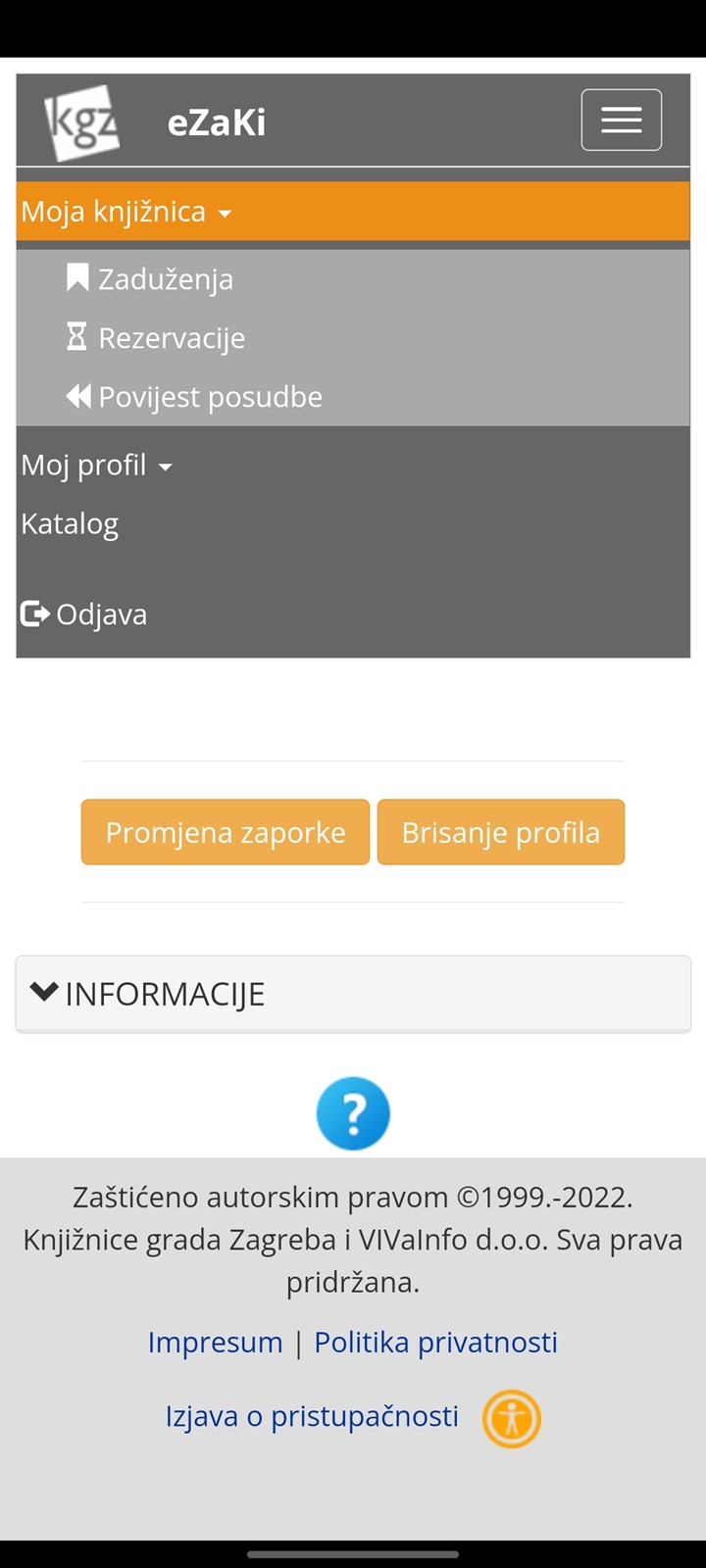Image resolution: width=706 pixels, height=1568 pixels.
Task: Read Politika privatnosti
Action: point(435,1342)
